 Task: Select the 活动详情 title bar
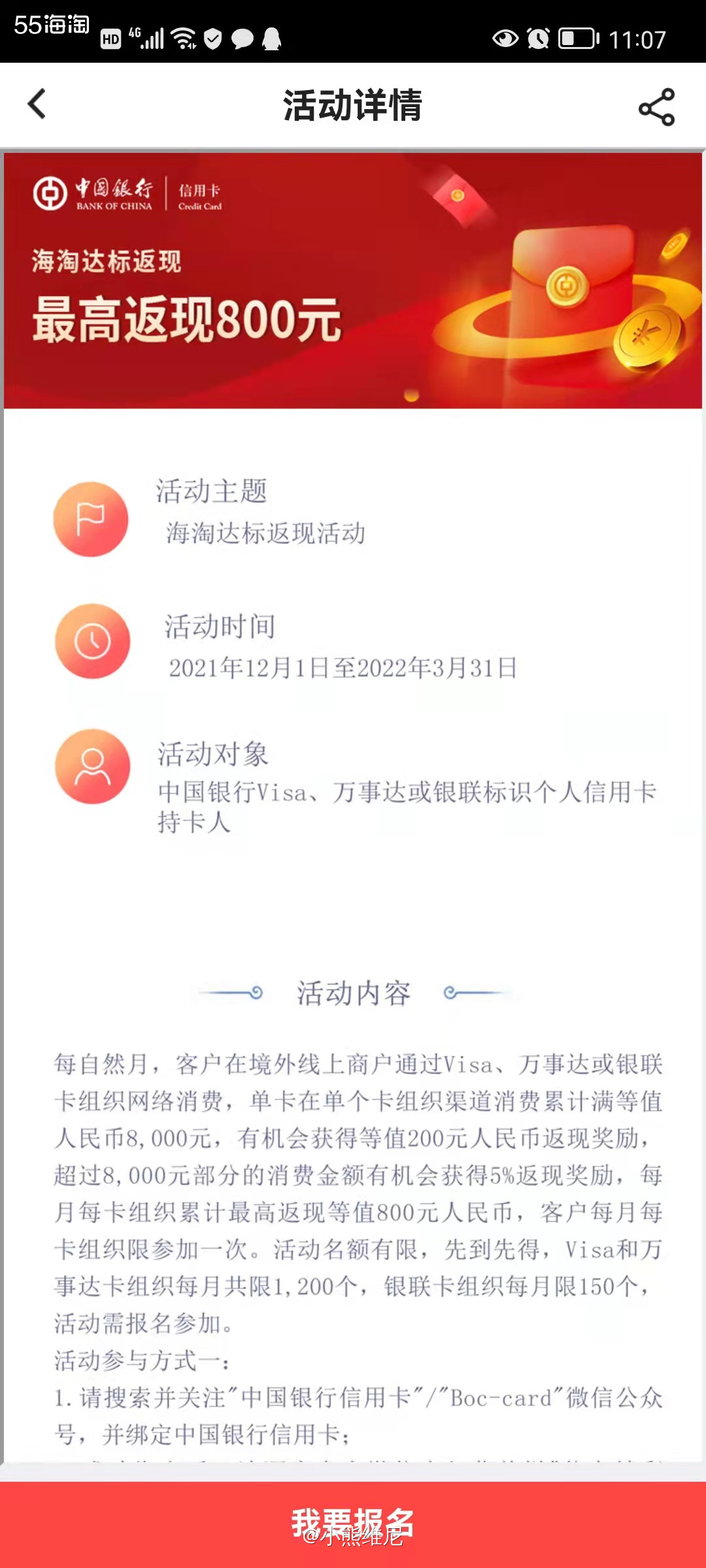(x=353, y=105)
